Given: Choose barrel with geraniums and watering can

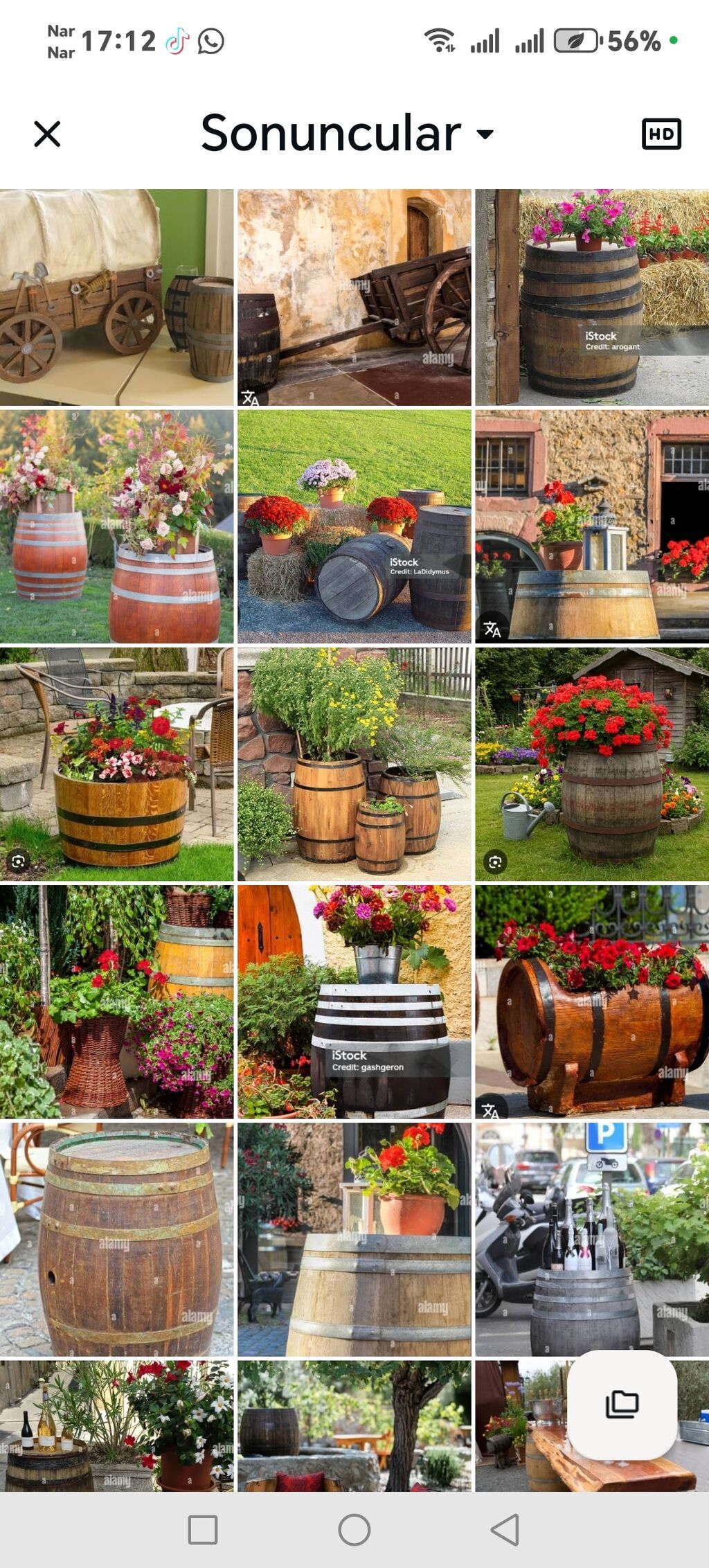Looking at the screenshot, I should pos(591,764).
